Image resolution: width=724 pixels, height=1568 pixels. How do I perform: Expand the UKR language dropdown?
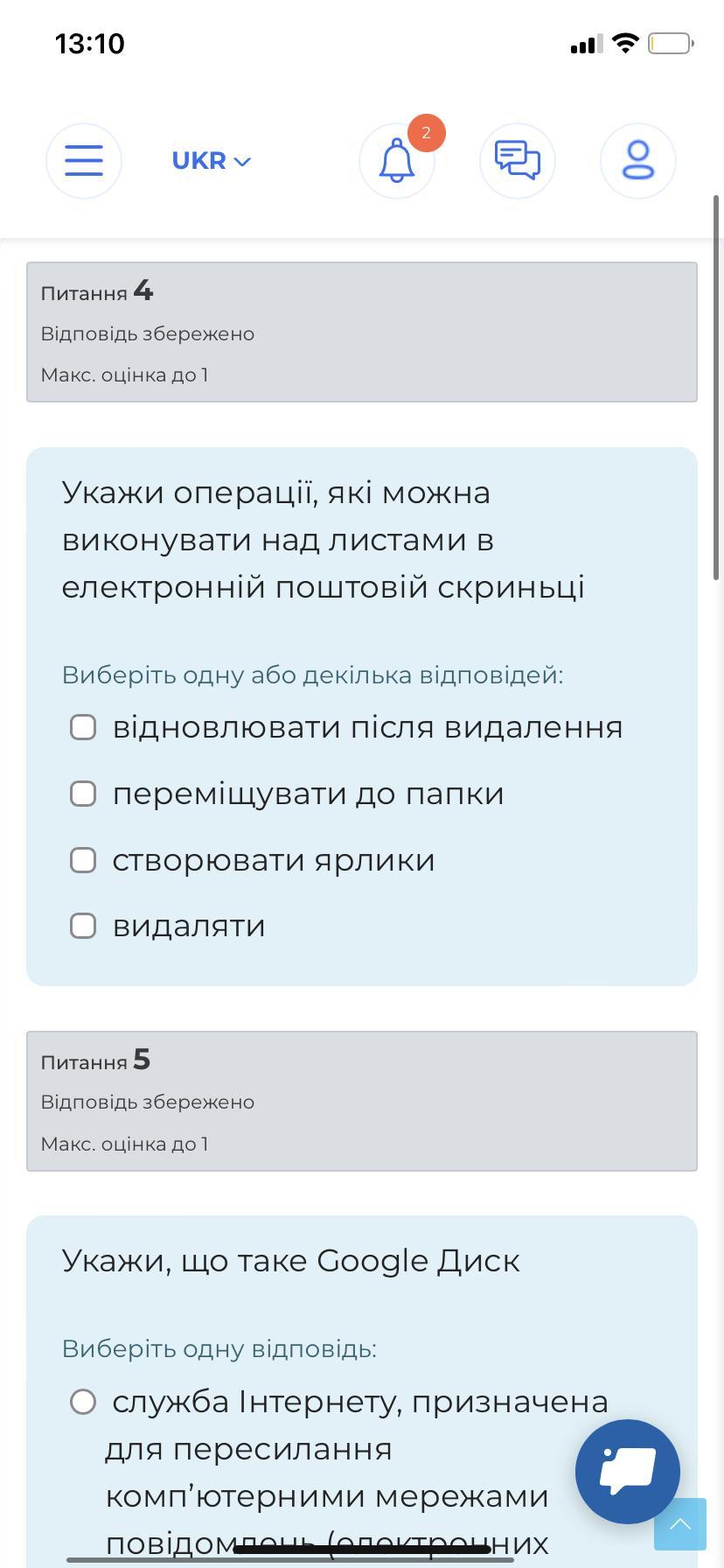(x=211, y=161)
